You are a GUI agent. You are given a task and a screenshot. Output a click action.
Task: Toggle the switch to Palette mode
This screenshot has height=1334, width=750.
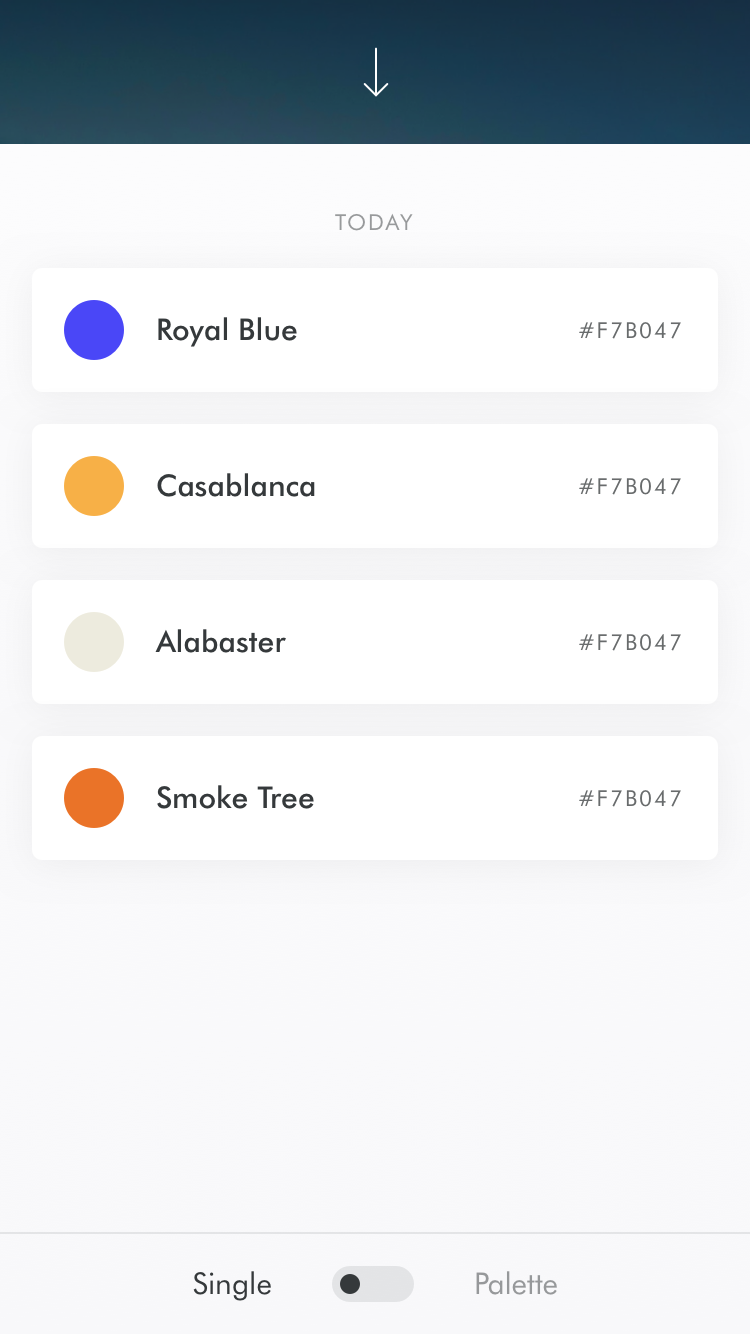pos(373,1284)
